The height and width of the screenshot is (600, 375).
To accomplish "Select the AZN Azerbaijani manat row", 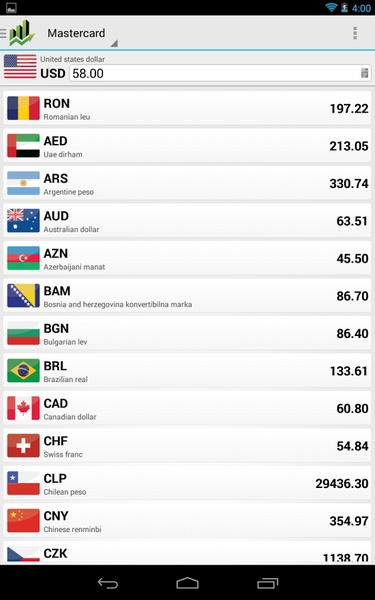I will pos(187,258).
